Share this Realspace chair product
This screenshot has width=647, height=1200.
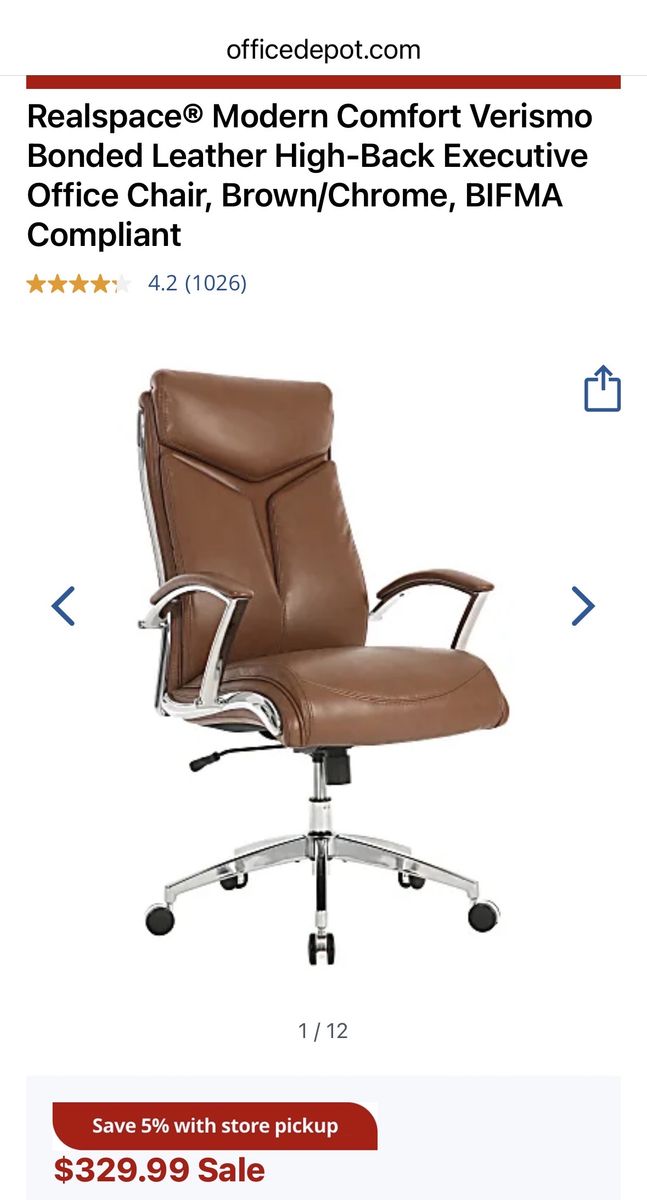pos(602,389)
